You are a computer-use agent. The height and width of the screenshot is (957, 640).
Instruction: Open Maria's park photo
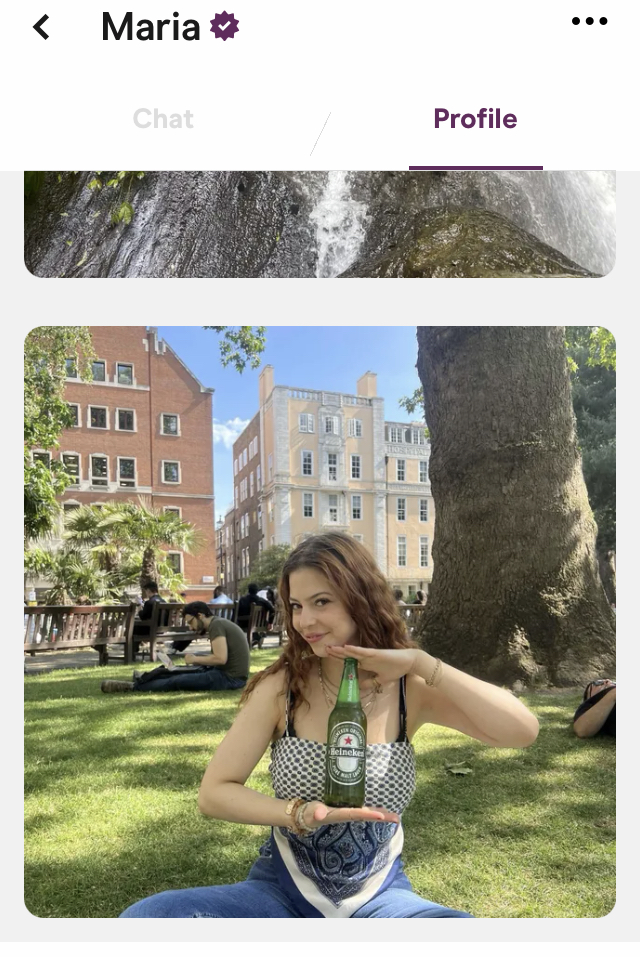320,620
